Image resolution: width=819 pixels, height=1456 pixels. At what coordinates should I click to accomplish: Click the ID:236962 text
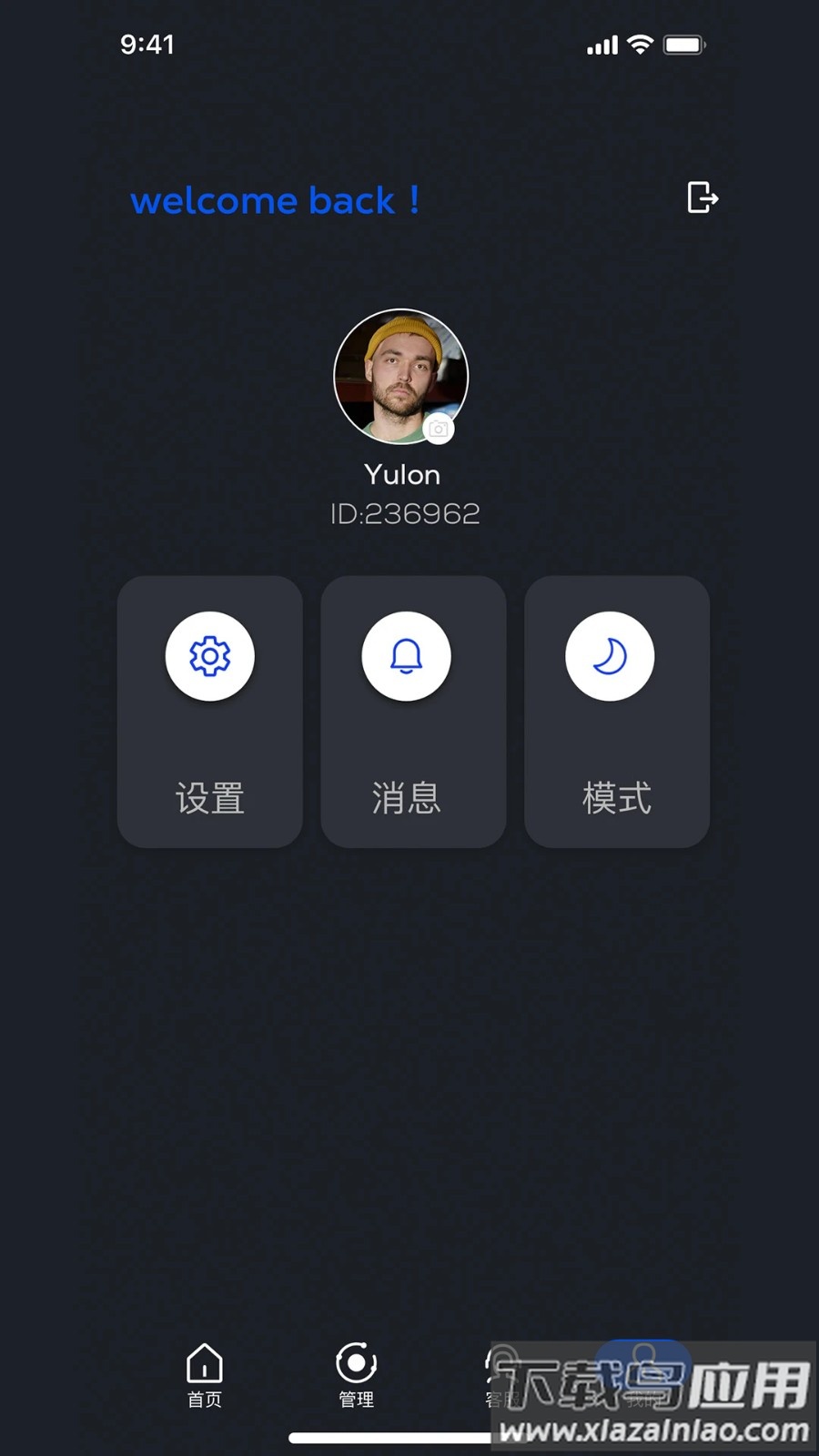406,512
